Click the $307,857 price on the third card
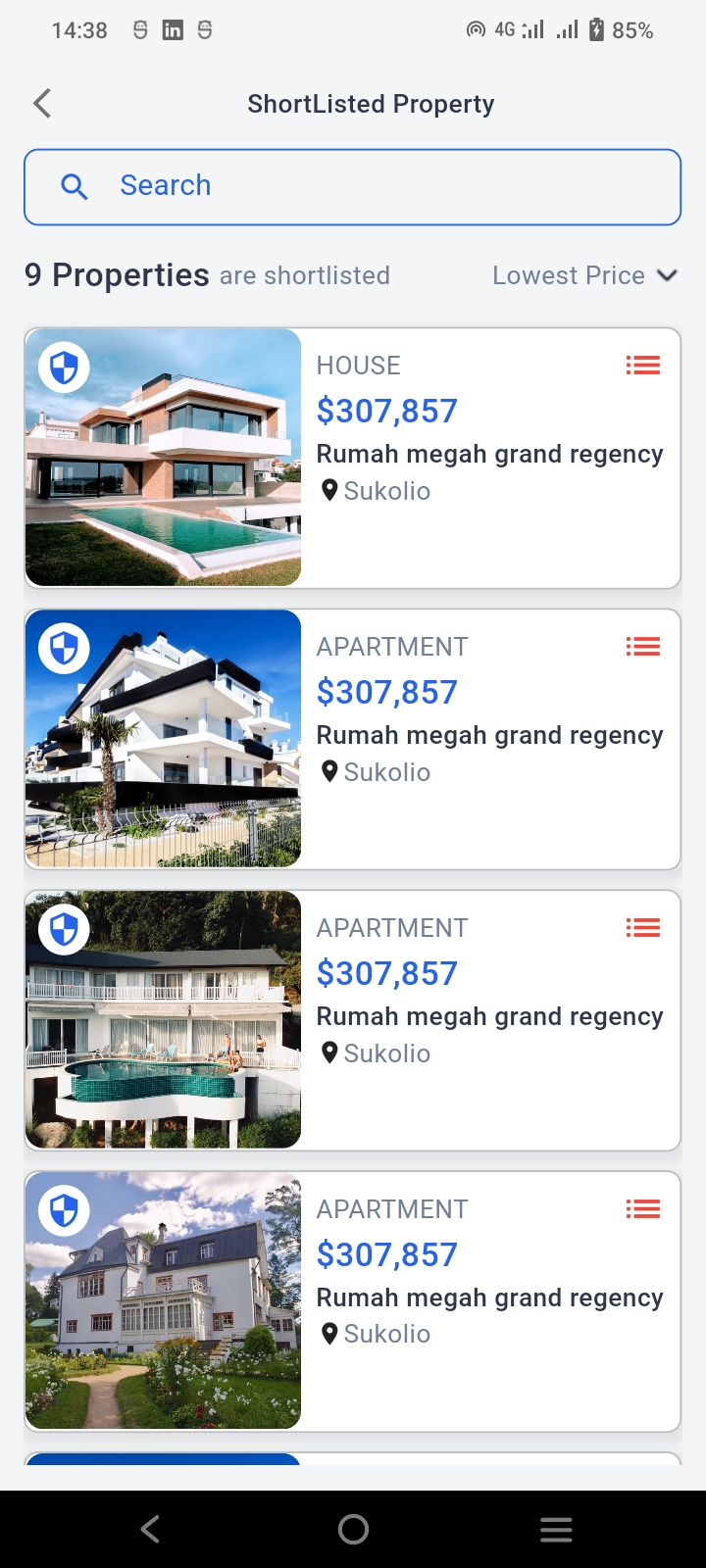 [387, 973]
